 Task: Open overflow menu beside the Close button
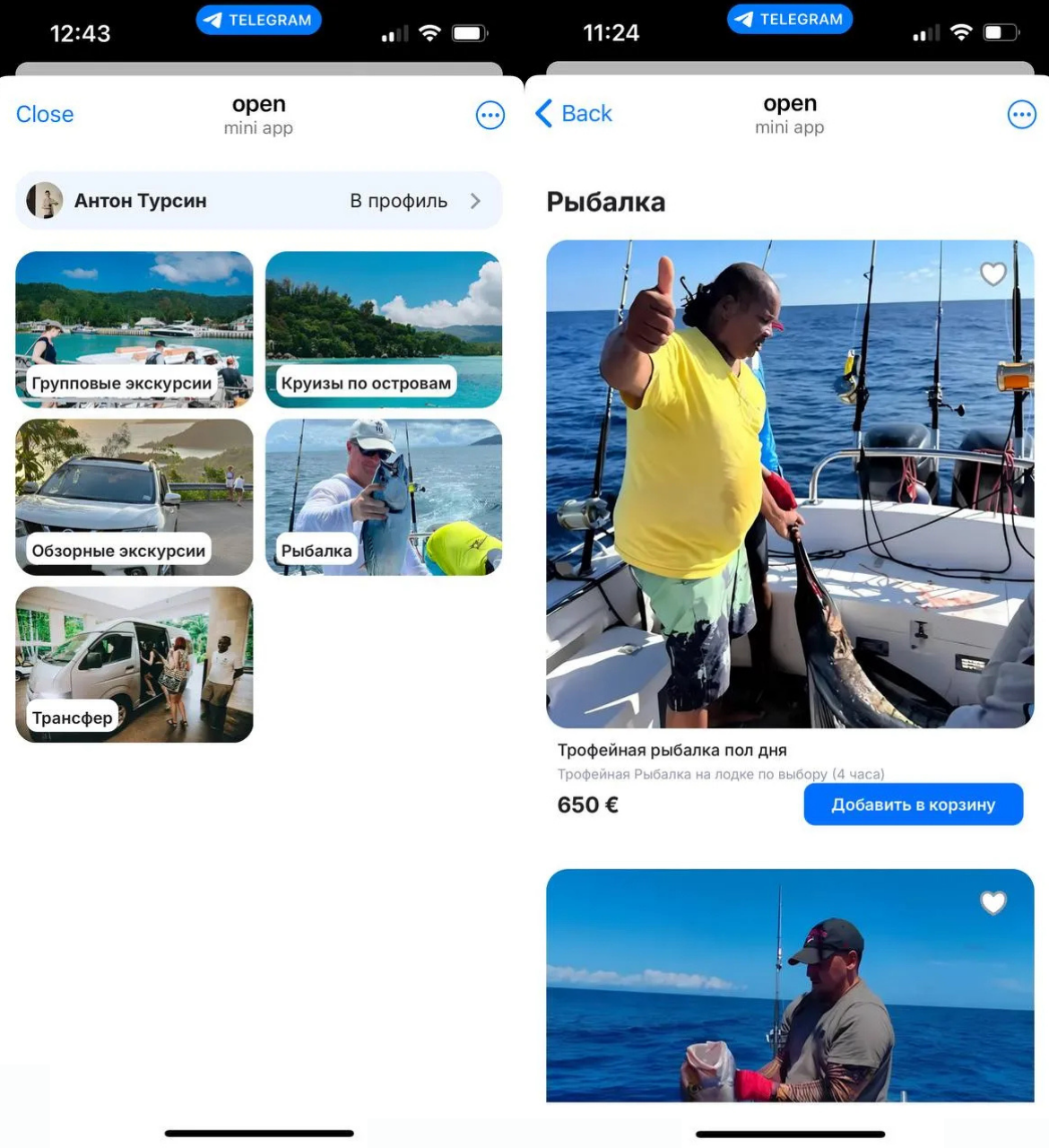[x=490, y=115]
